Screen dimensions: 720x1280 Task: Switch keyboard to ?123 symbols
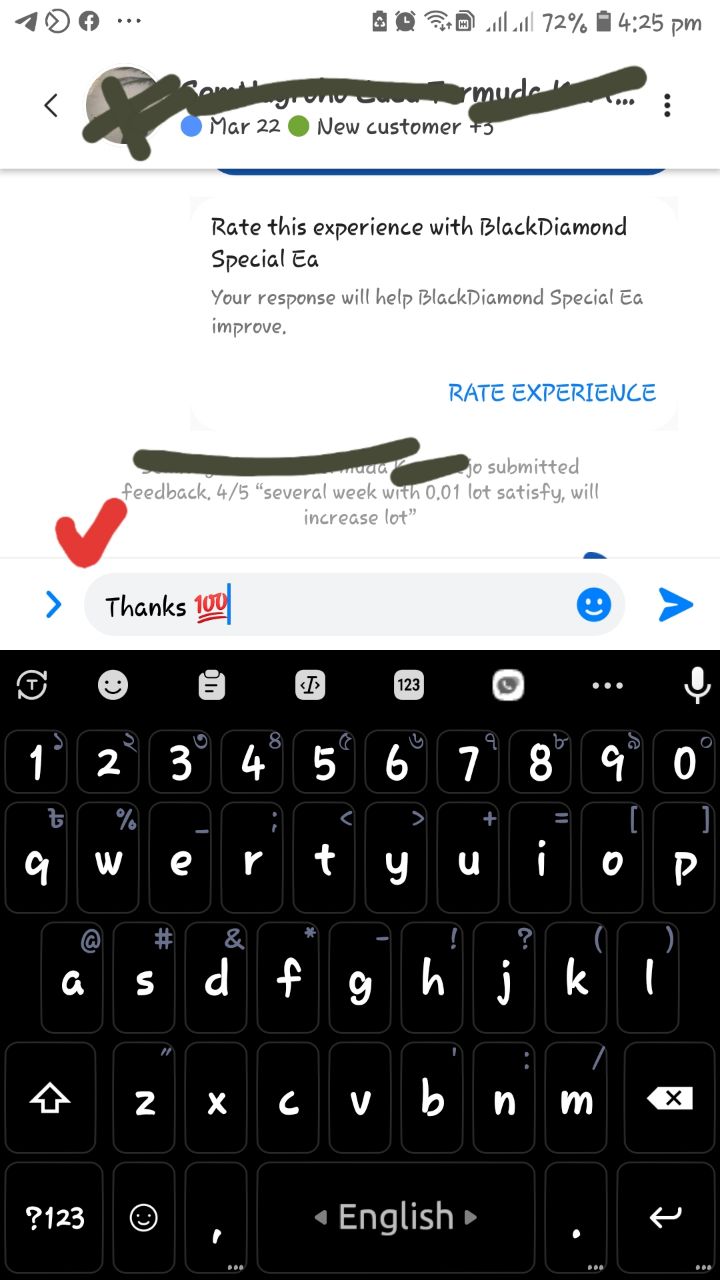(54, 1217)
